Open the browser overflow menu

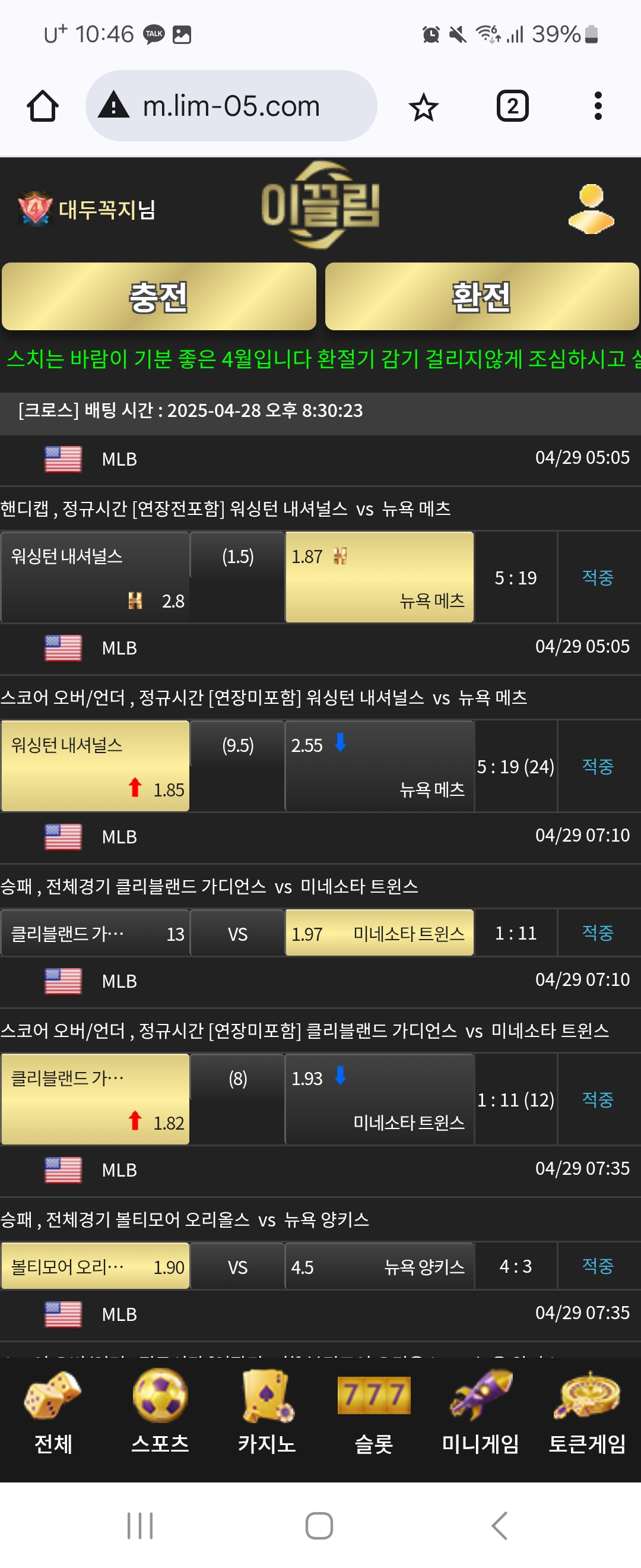[598, 106]
